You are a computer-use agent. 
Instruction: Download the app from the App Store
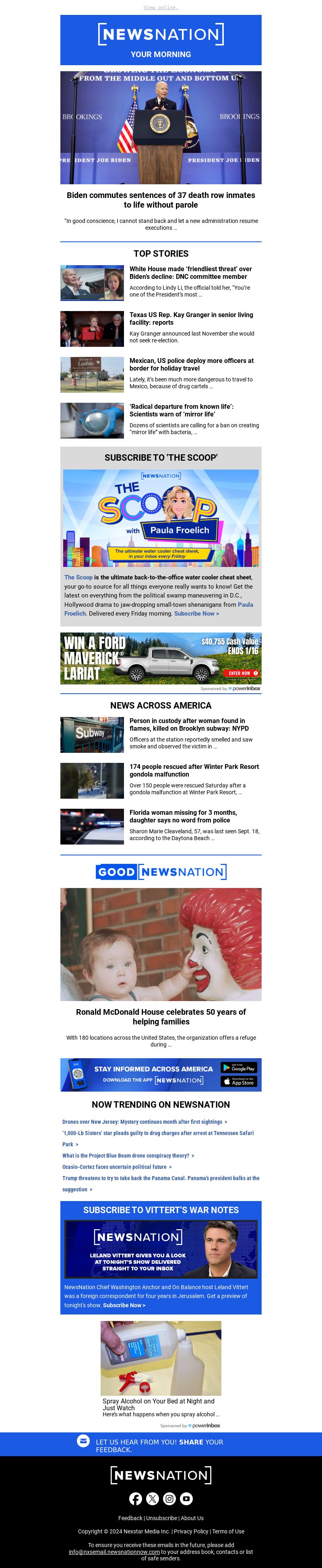(239, 1081)
